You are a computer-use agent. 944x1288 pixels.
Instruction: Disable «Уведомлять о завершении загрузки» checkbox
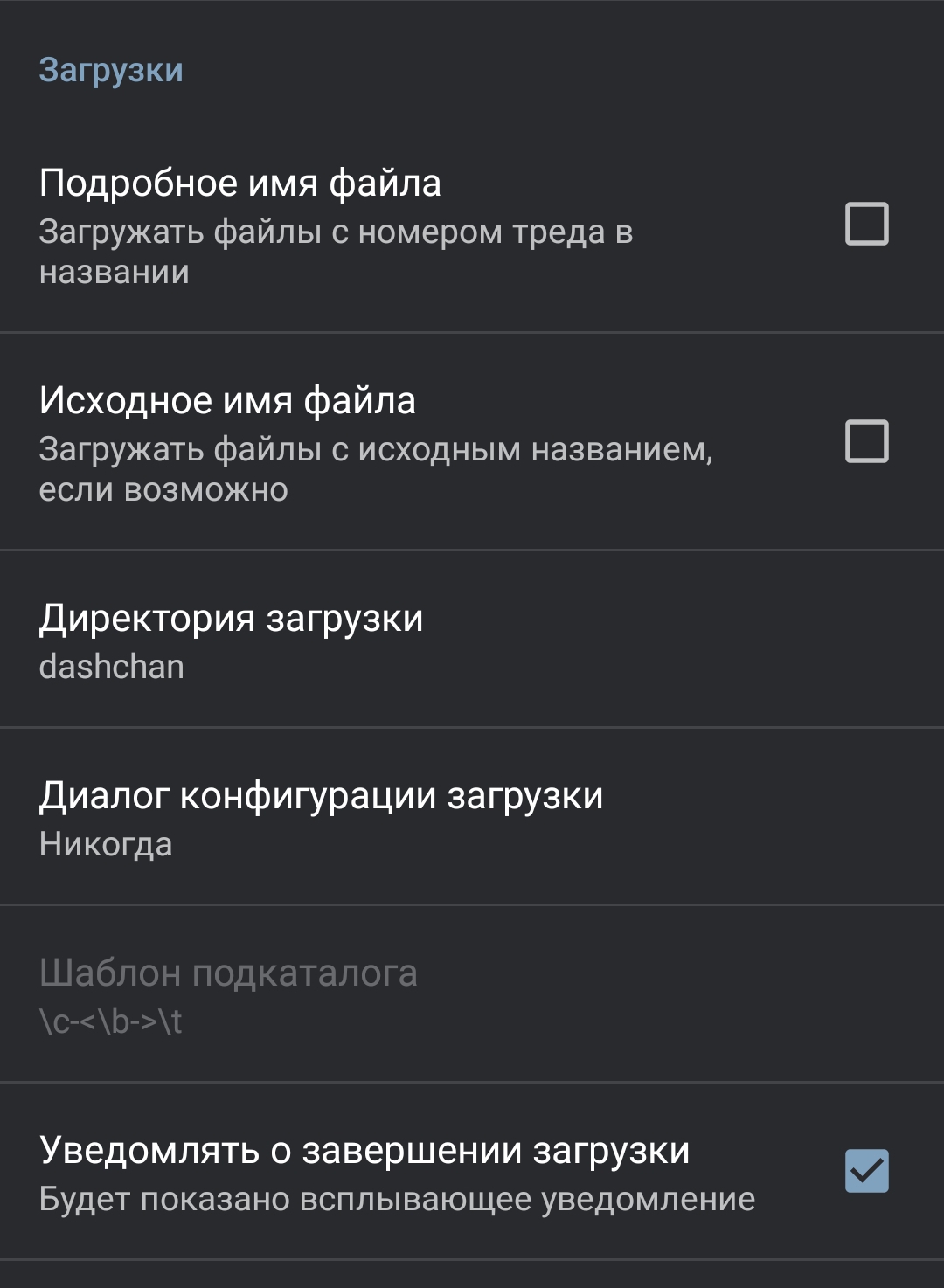click(866, 1171)
